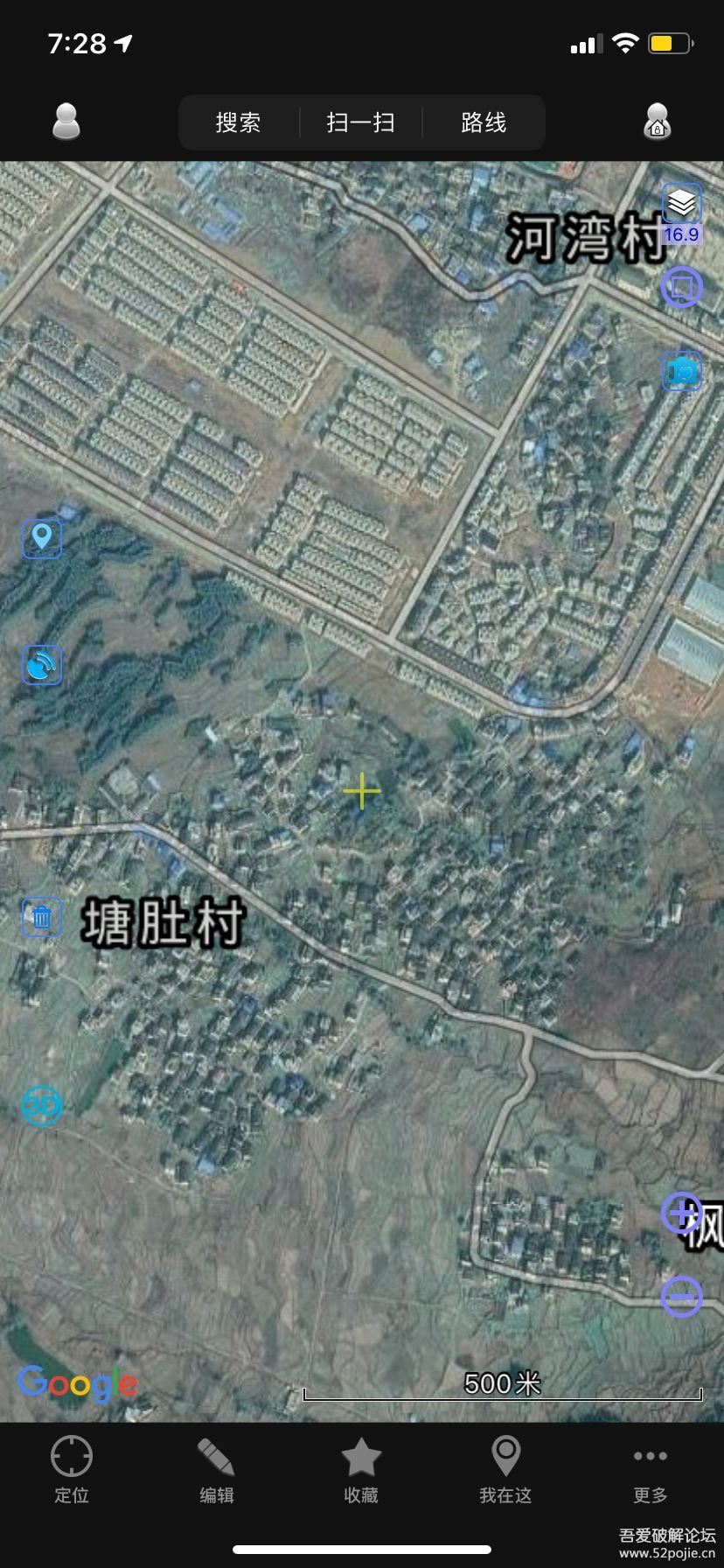Open the user profile icon
Viewport: 724px width, 1568px height.
pyautogui.click(x=66, y=122)
